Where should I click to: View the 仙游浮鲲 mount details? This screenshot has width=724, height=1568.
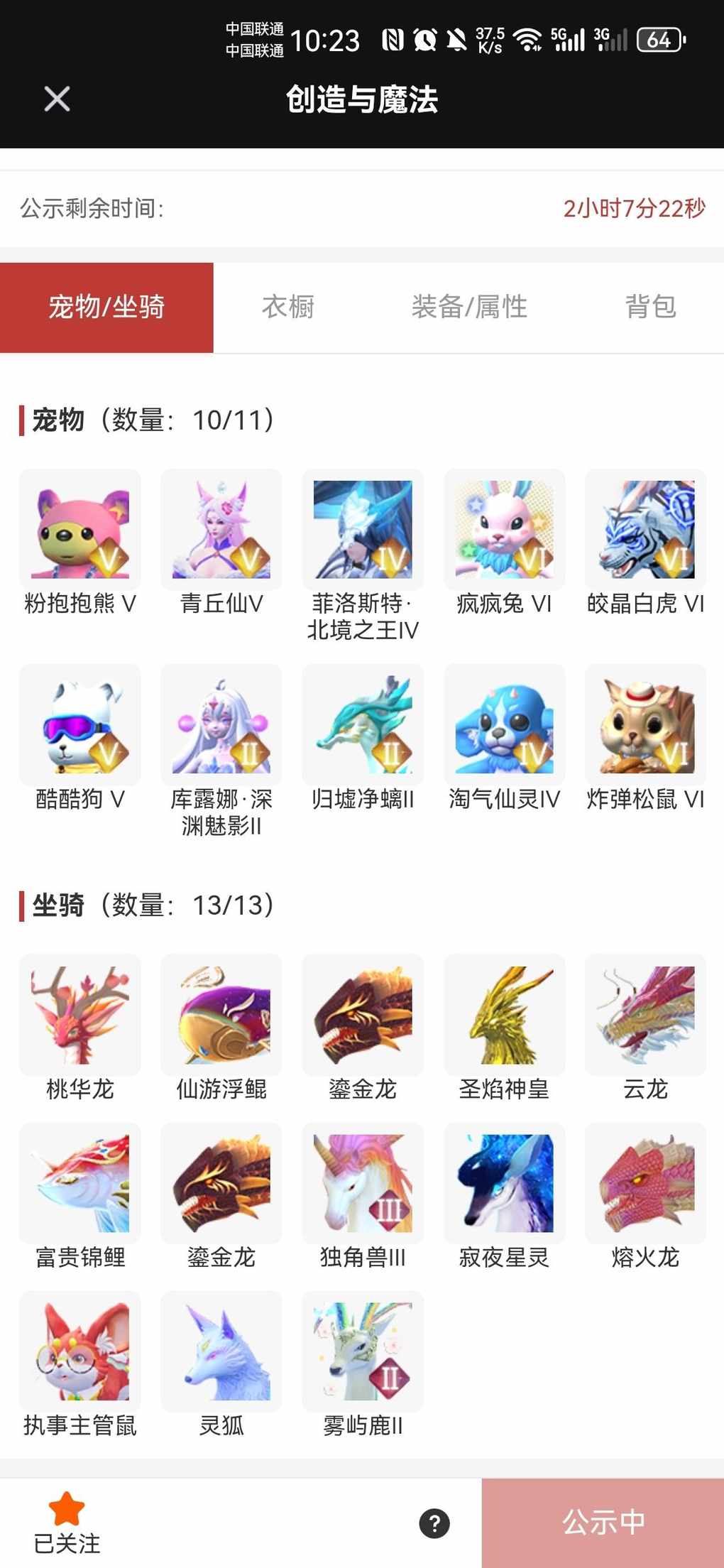click(x=221, y=1015)
